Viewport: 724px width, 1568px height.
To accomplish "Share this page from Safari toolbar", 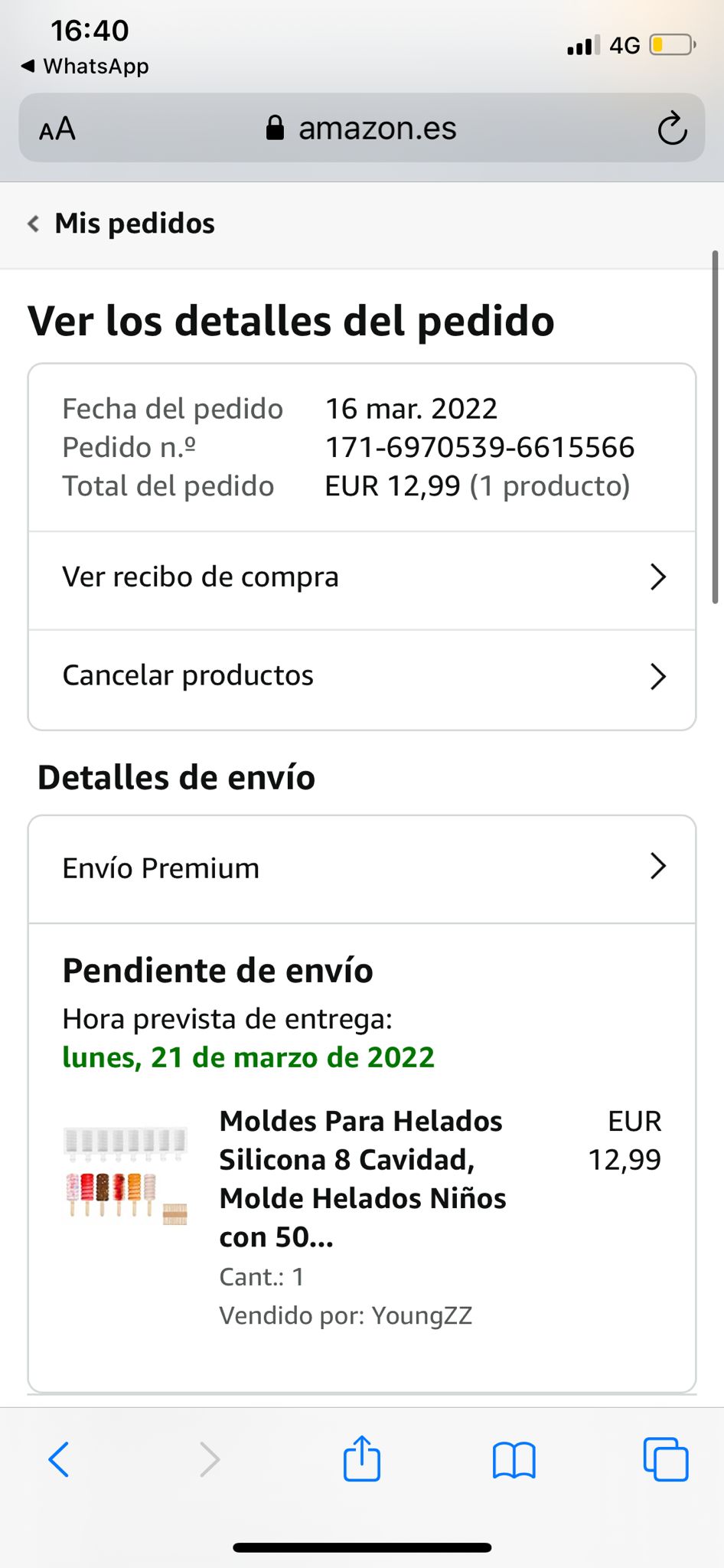I will point(361,1459).
